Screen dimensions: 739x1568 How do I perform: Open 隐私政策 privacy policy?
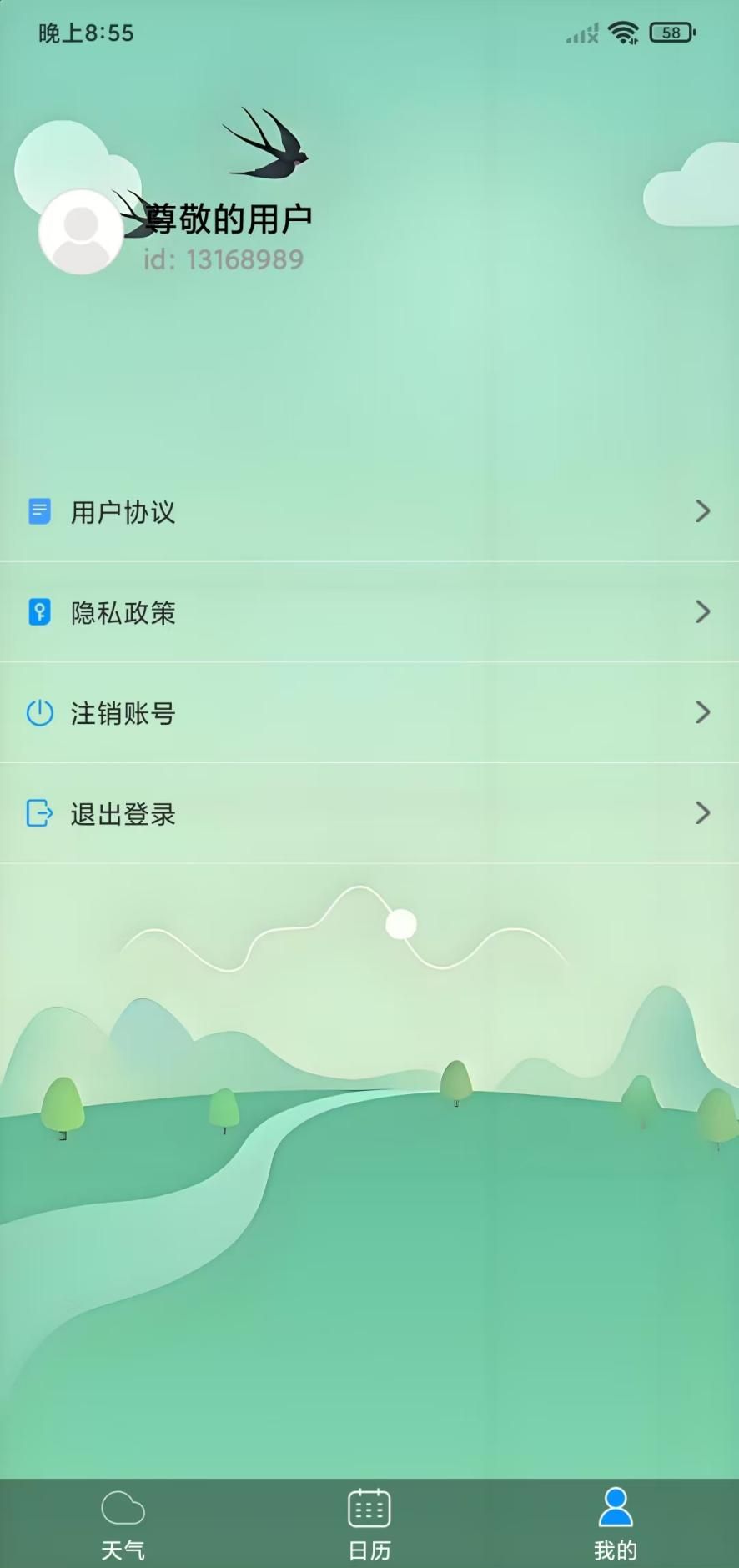[x=123, y=612]
